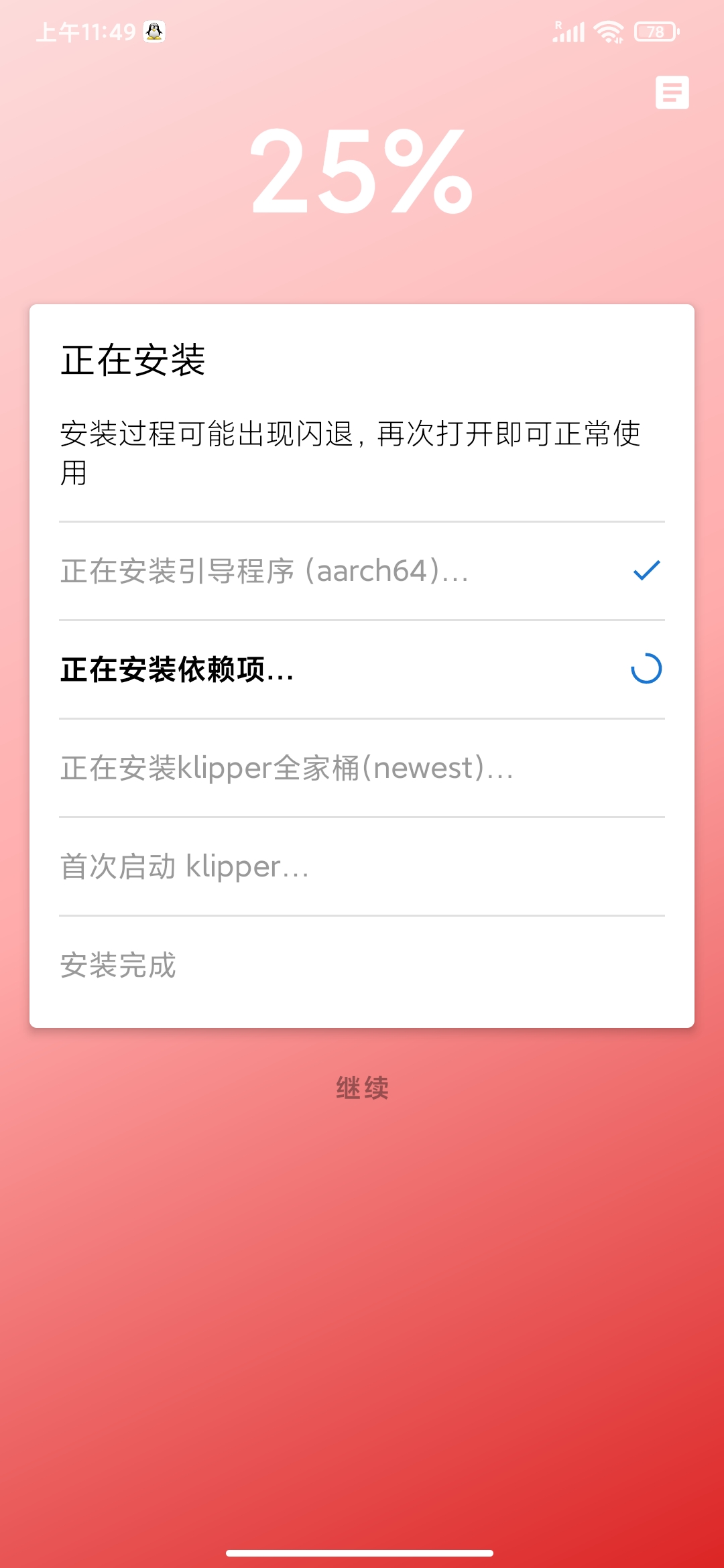Tap the 继续 button
The height and width of the screenshot is (1568, 724).
tap(362, 1088)
